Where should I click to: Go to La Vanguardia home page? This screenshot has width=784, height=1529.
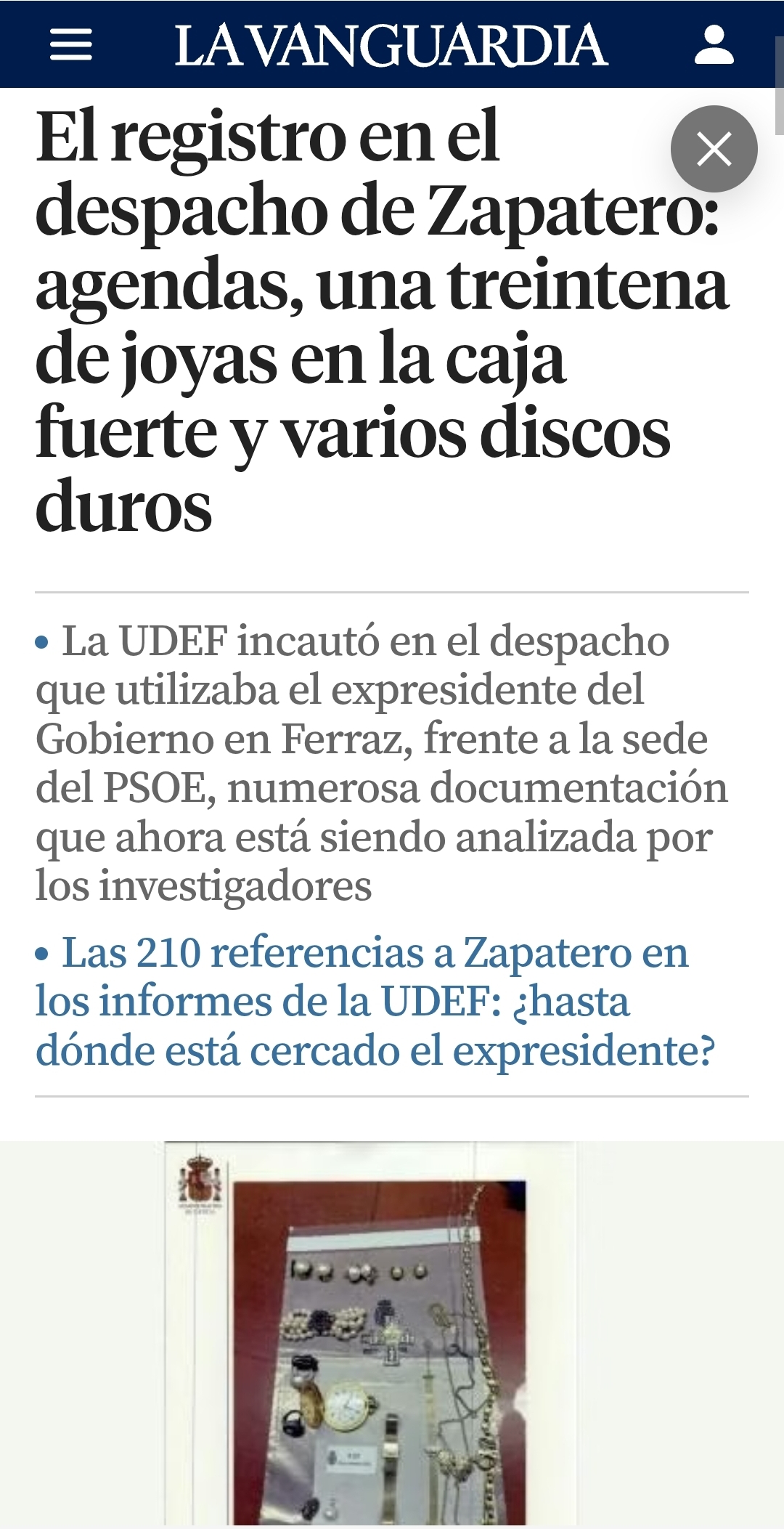391,46
